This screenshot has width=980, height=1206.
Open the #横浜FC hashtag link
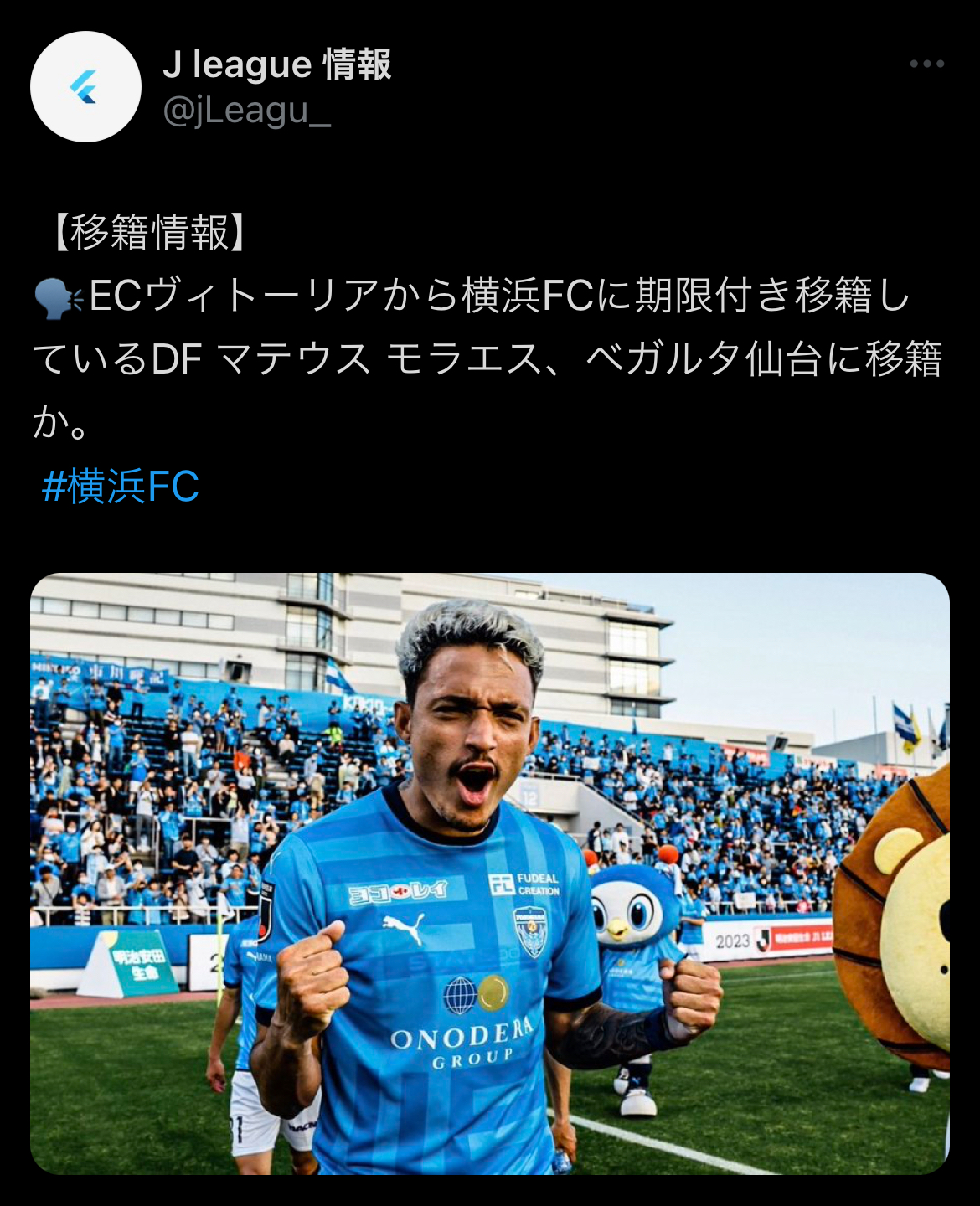pos(121,487)
